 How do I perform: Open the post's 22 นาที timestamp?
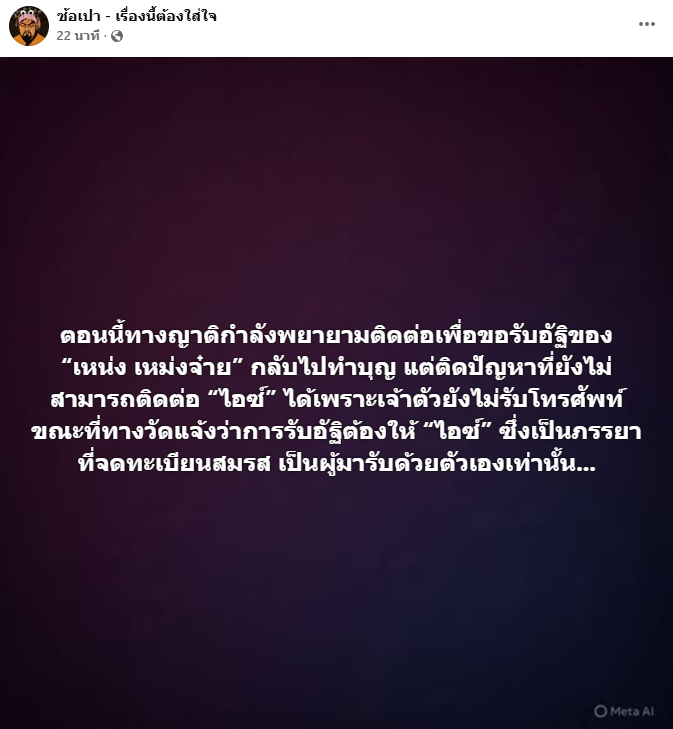tap(77, 35)
